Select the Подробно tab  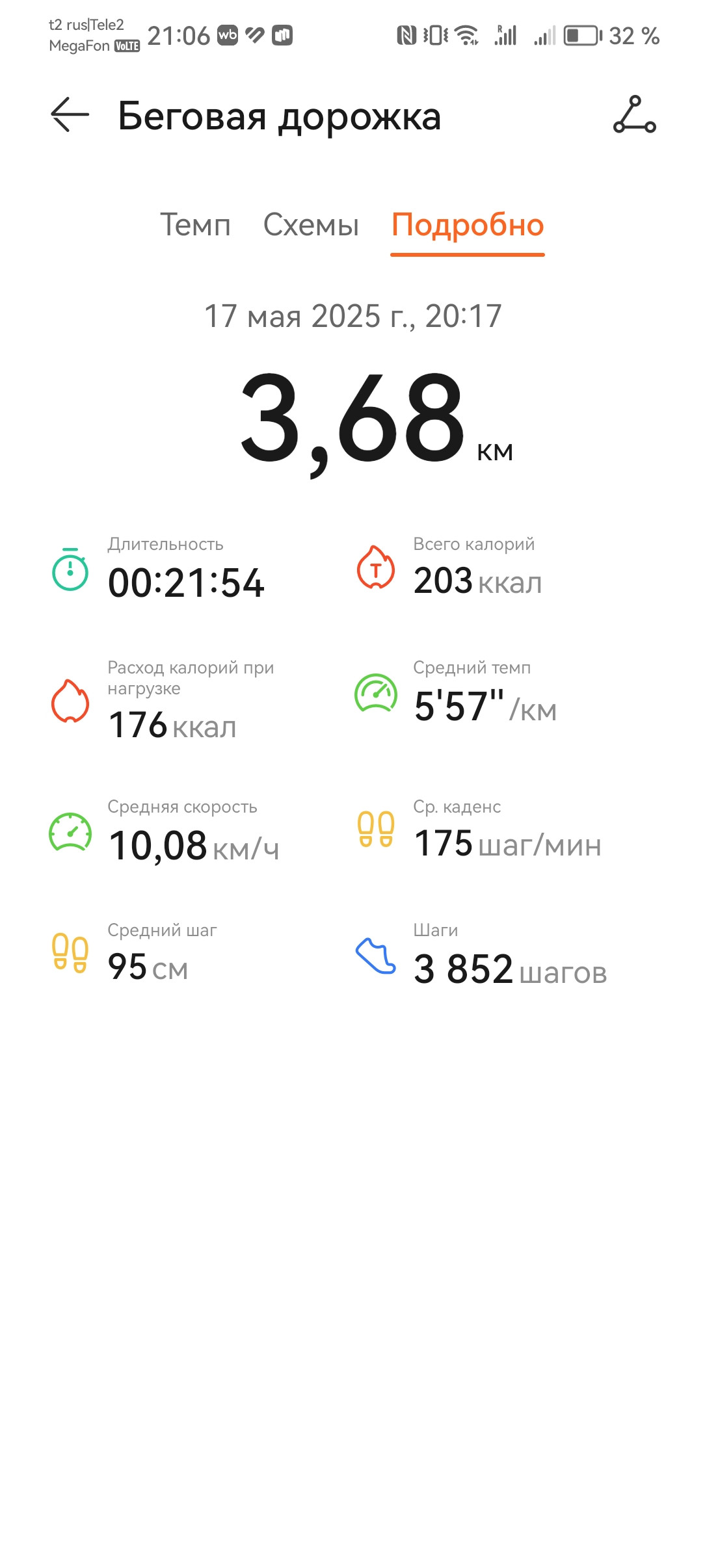[x=468, y=226]
